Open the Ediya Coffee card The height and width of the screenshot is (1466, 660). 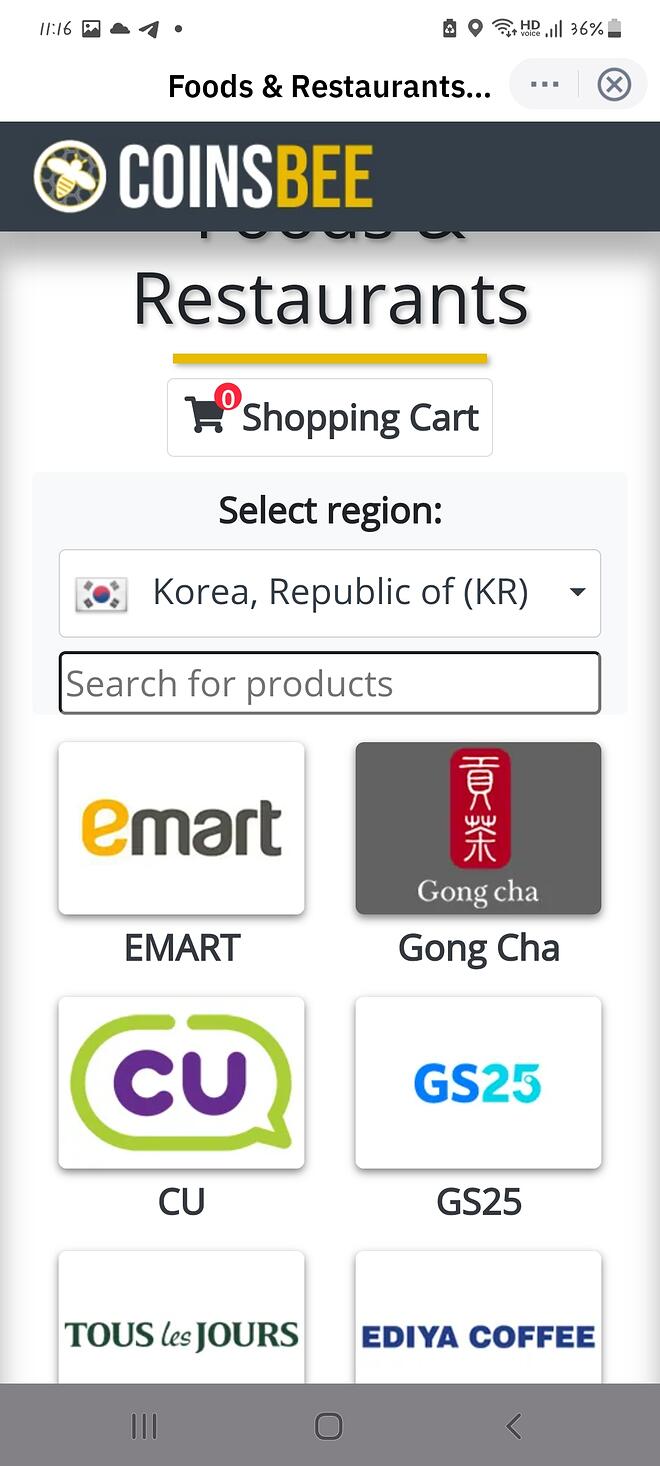[x=478, y=1318]
